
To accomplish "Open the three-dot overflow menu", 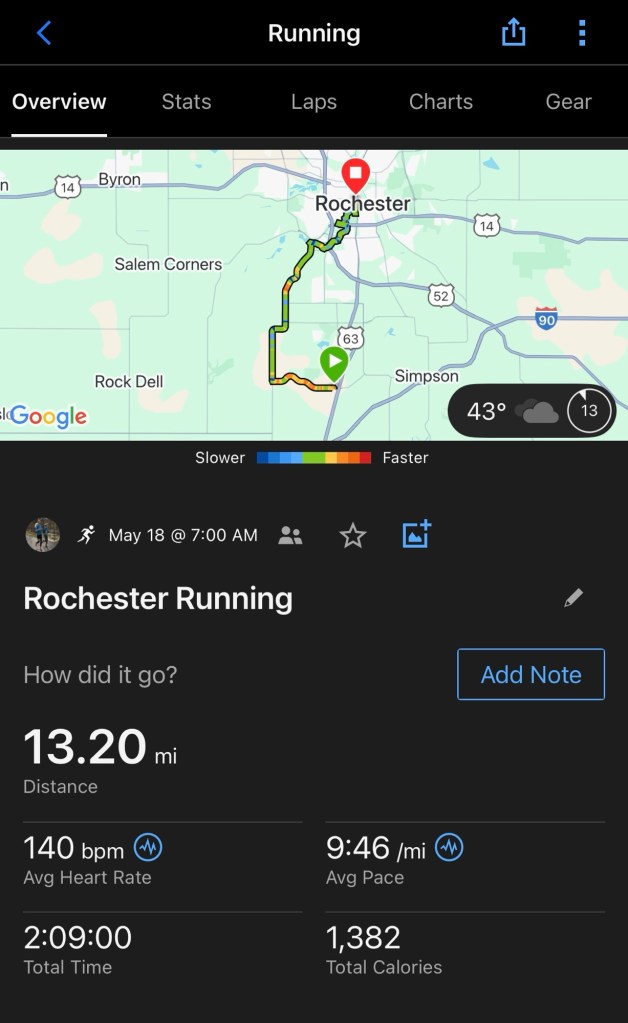I will point(582,33).
